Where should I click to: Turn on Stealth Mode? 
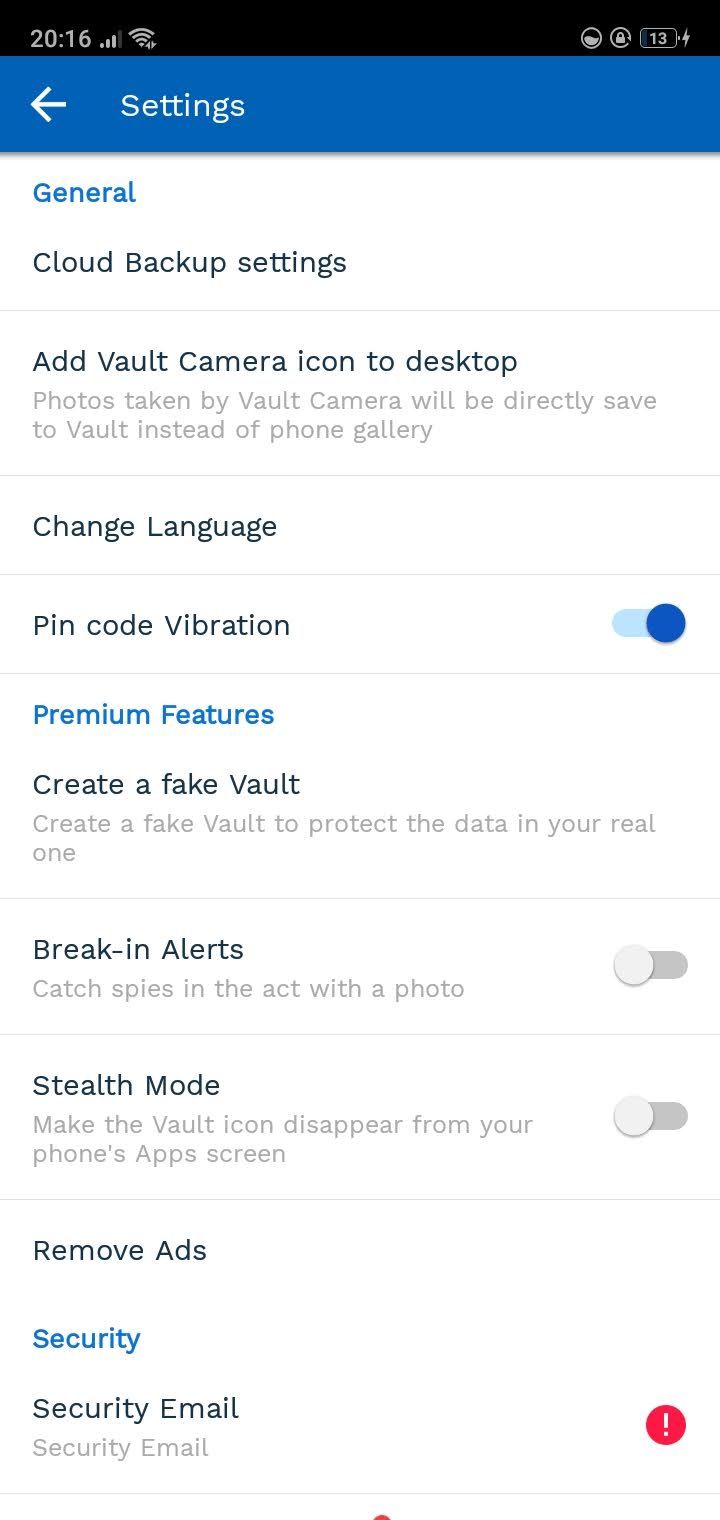[651, 1115]
